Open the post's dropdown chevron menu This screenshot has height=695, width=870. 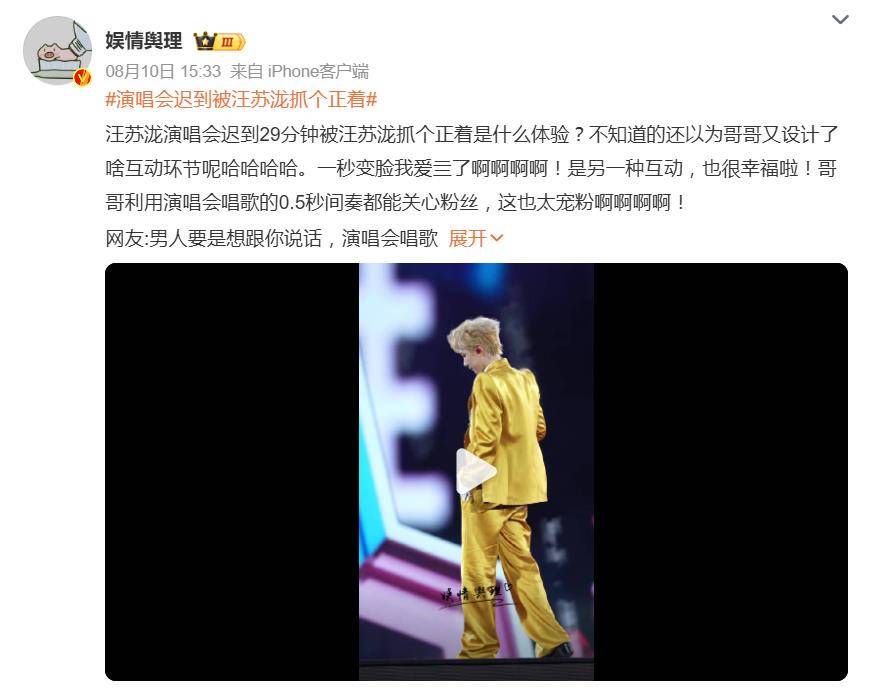pyautogui.click(x=840, y=20)
